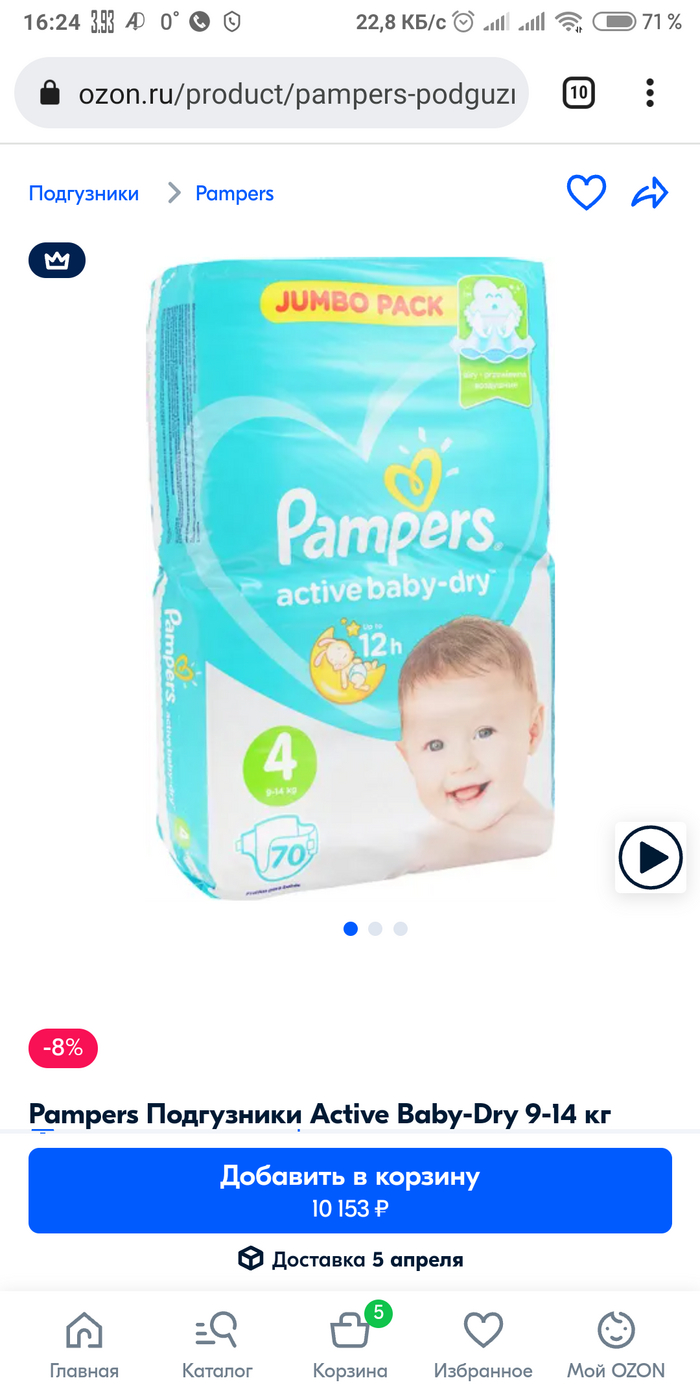
Task: Jump to the second product image dot
Action: coord(375,929)
